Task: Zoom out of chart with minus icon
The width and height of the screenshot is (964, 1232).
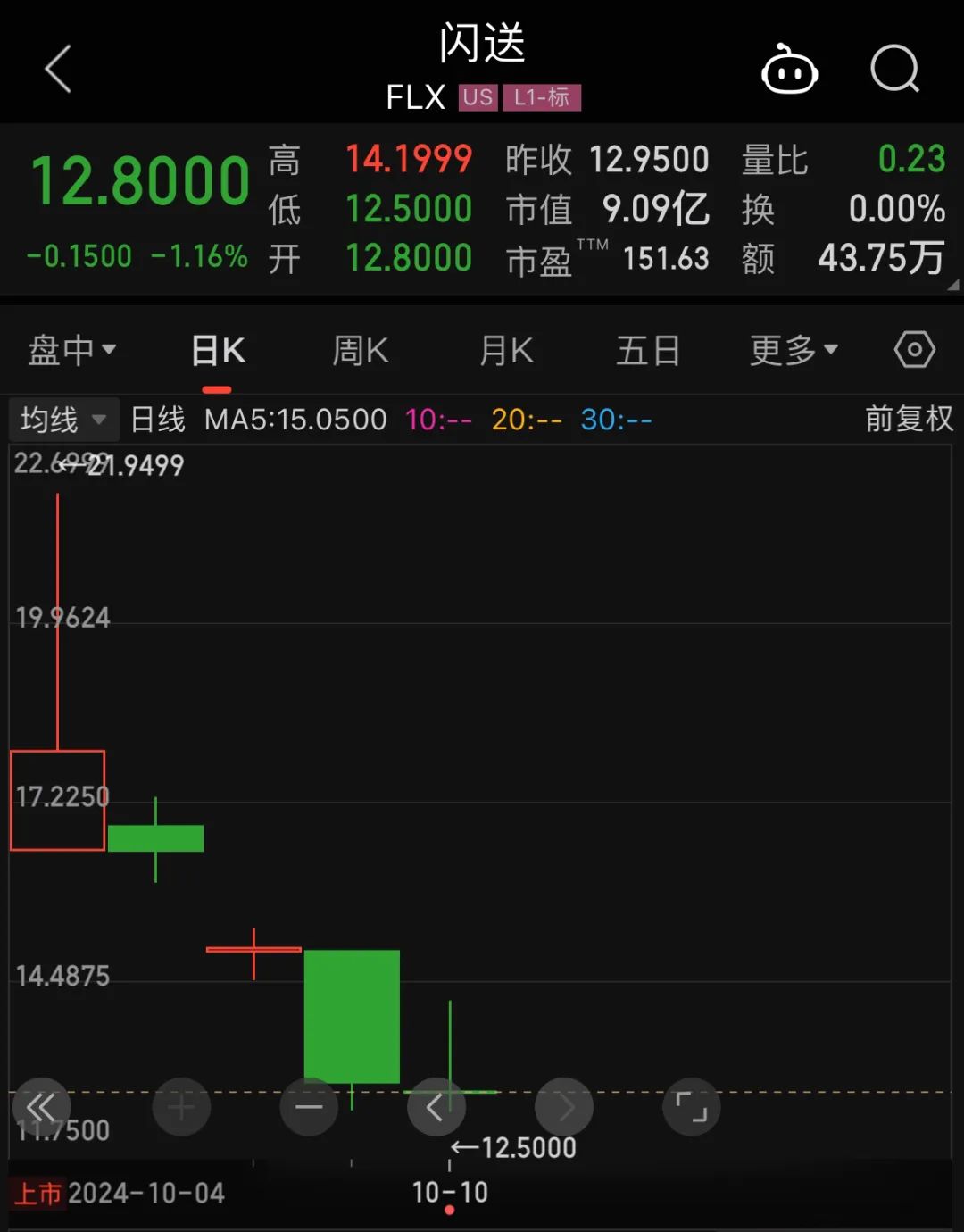Action: pyautogui.click(x=309, y=1107)
